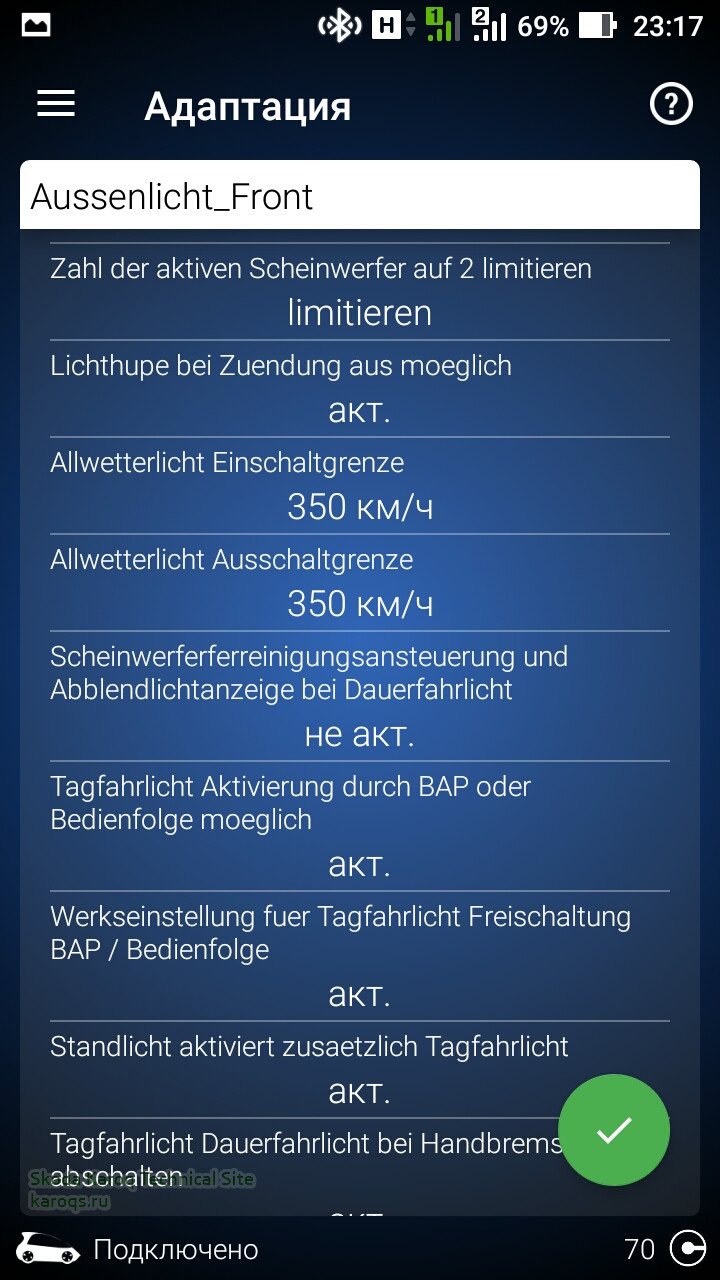Confirm changes with the green checkmark button
Viewport: 720px width, 1280px height.
[613, 1130]
